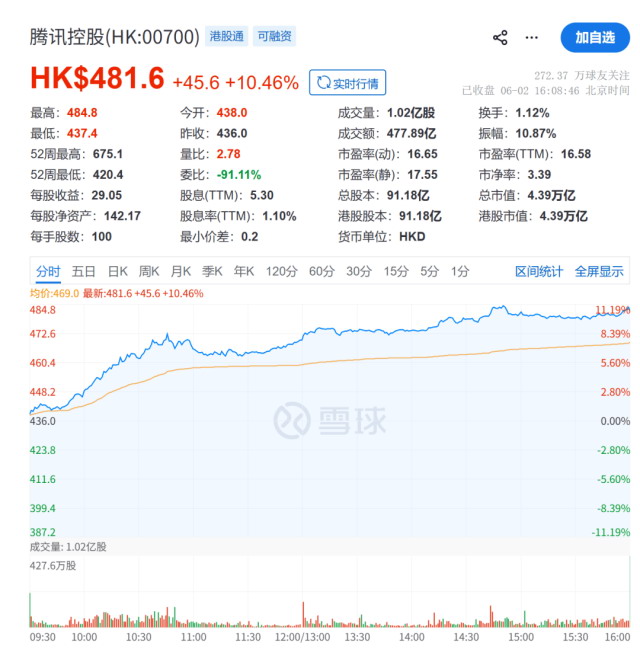Select the 15分 interval tab
This screenshot has height=659, width=640.
(x=396, y=272)
